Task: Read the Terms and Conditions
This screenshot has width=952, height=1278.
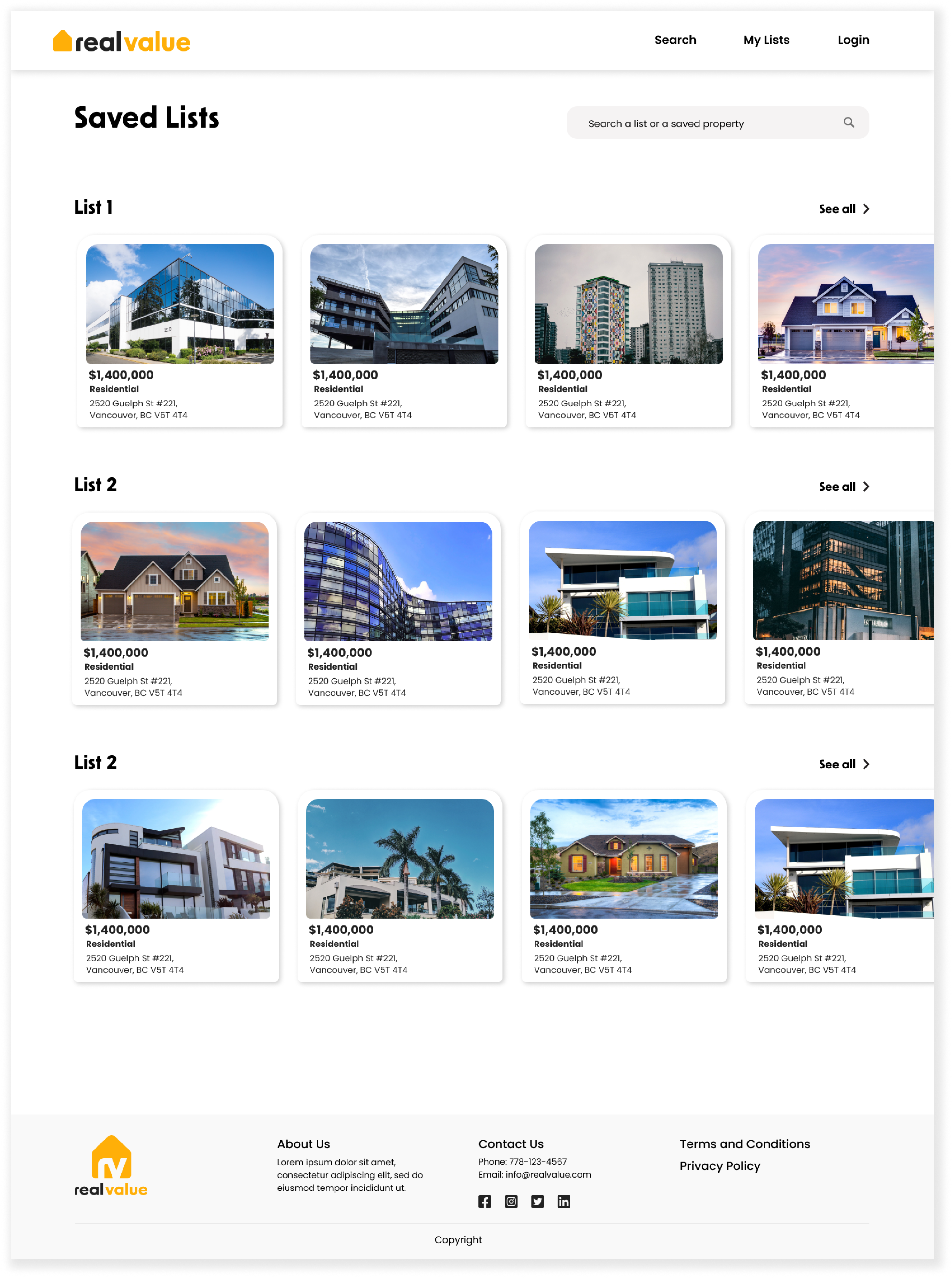Action: pos(745,1144)
